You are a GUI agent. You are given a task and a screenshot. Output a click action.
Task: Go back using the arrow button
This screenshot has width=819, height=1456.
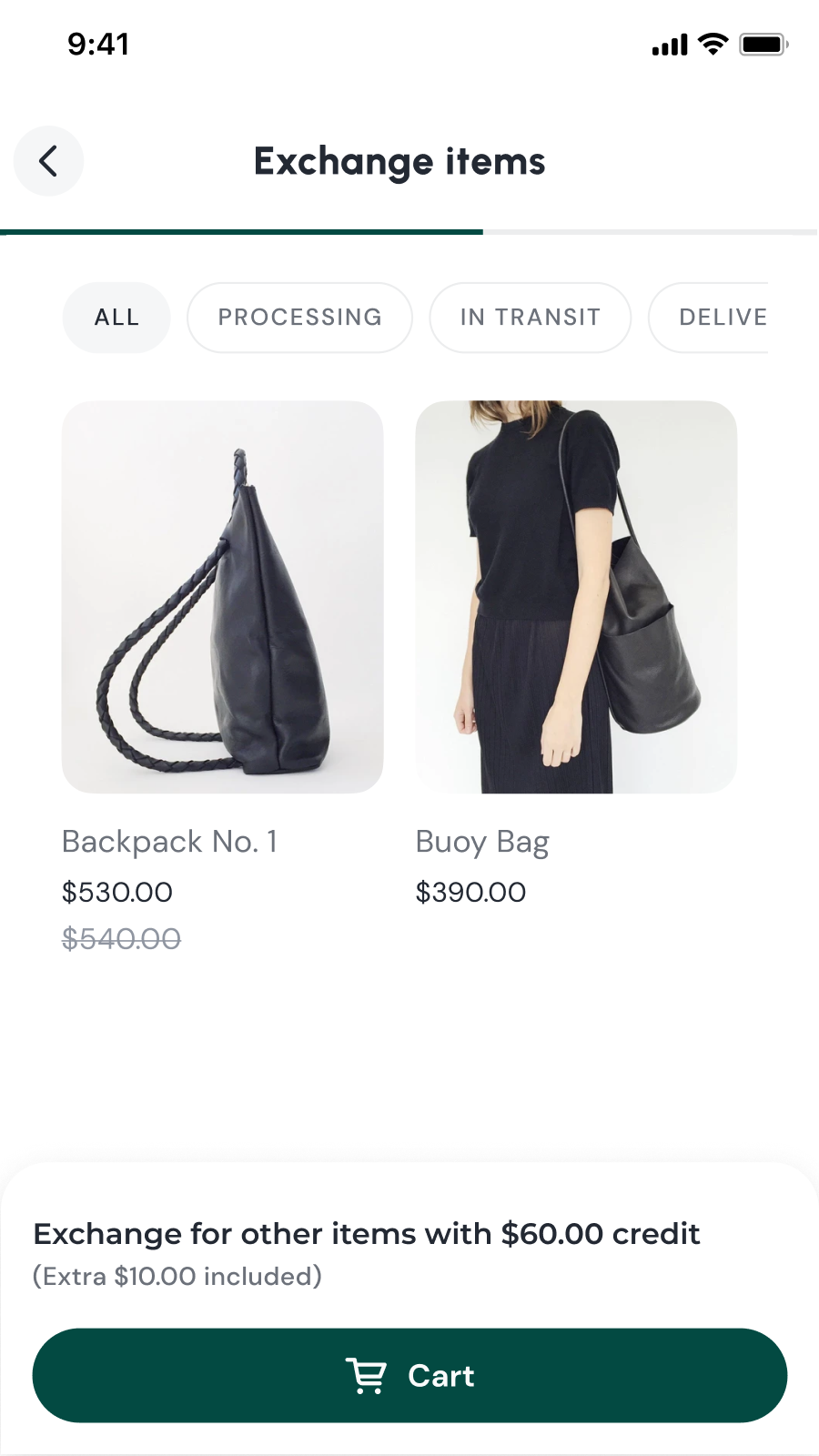tap(48, 161)
